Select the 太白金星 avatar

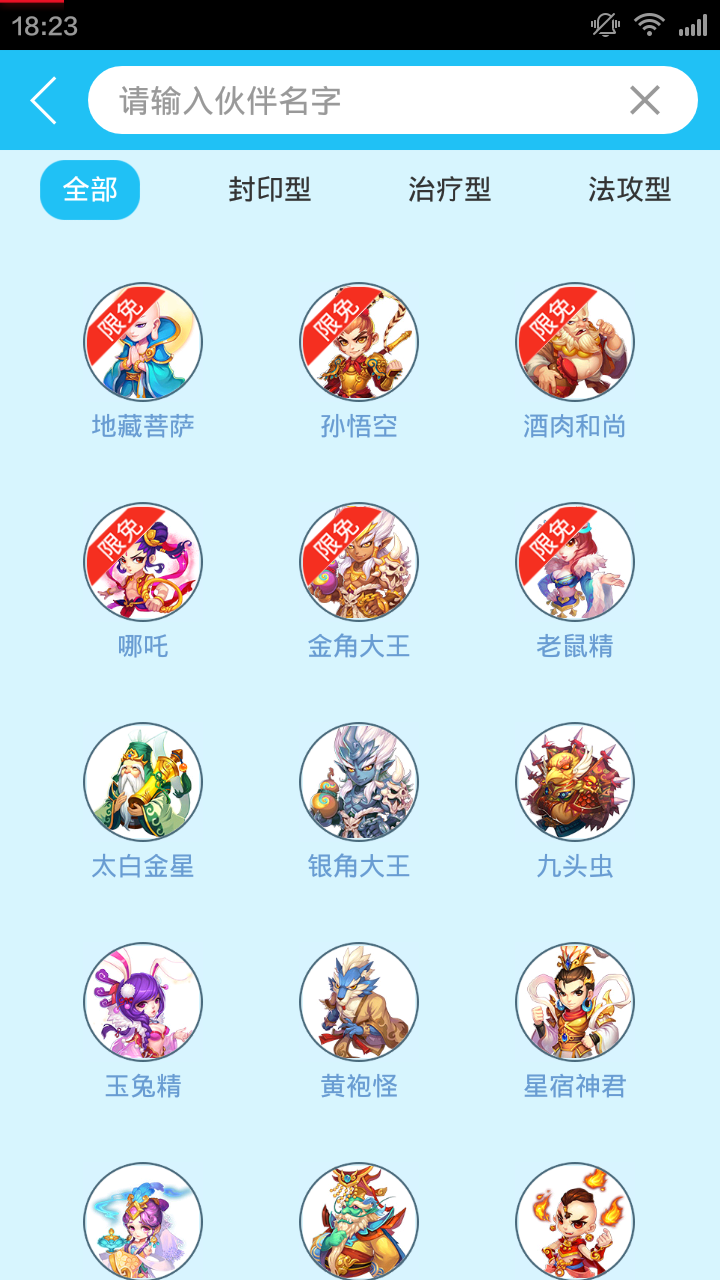coord(143,782)
